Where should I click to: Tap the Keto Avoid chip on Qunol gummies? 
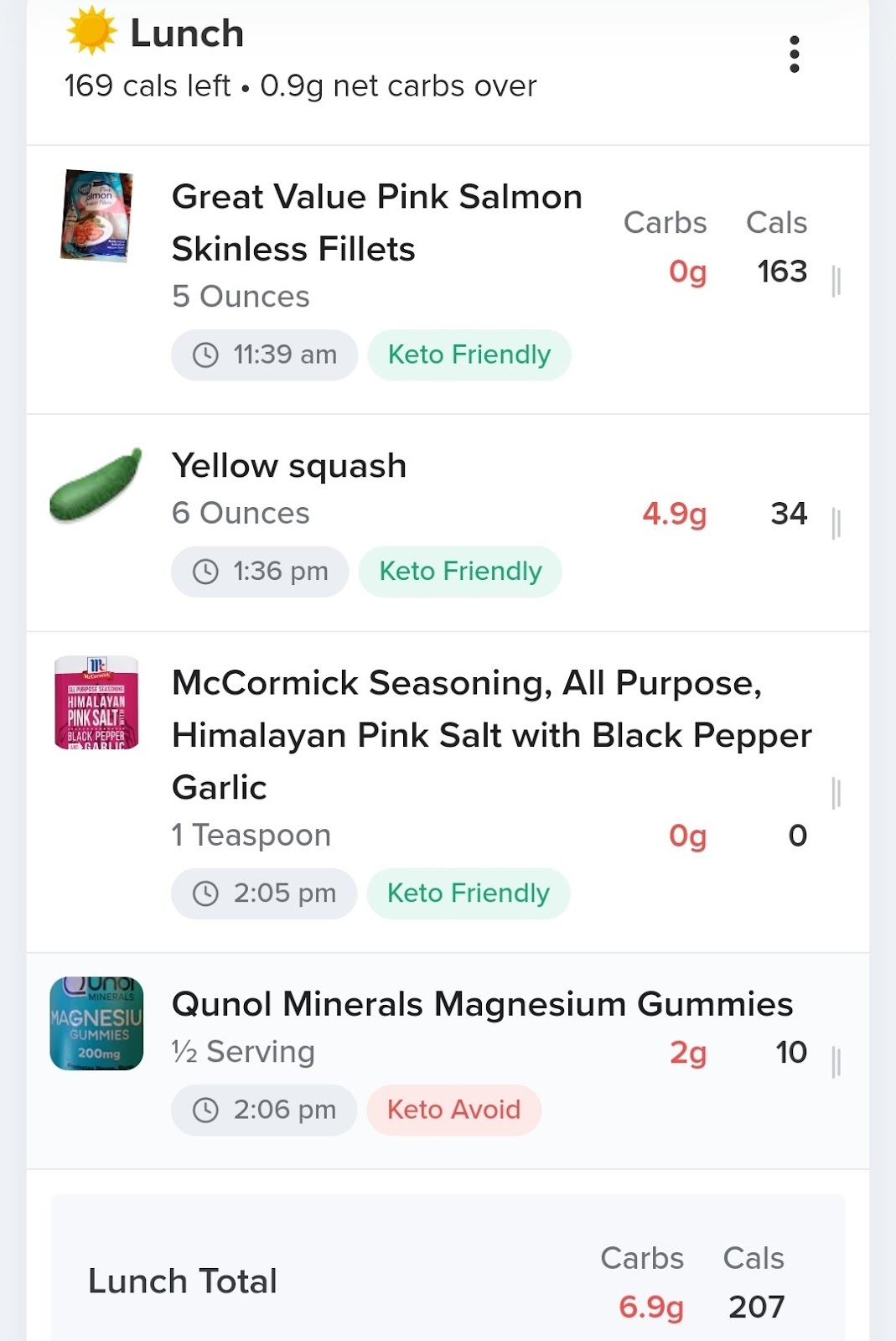[x=453, y=1110]
